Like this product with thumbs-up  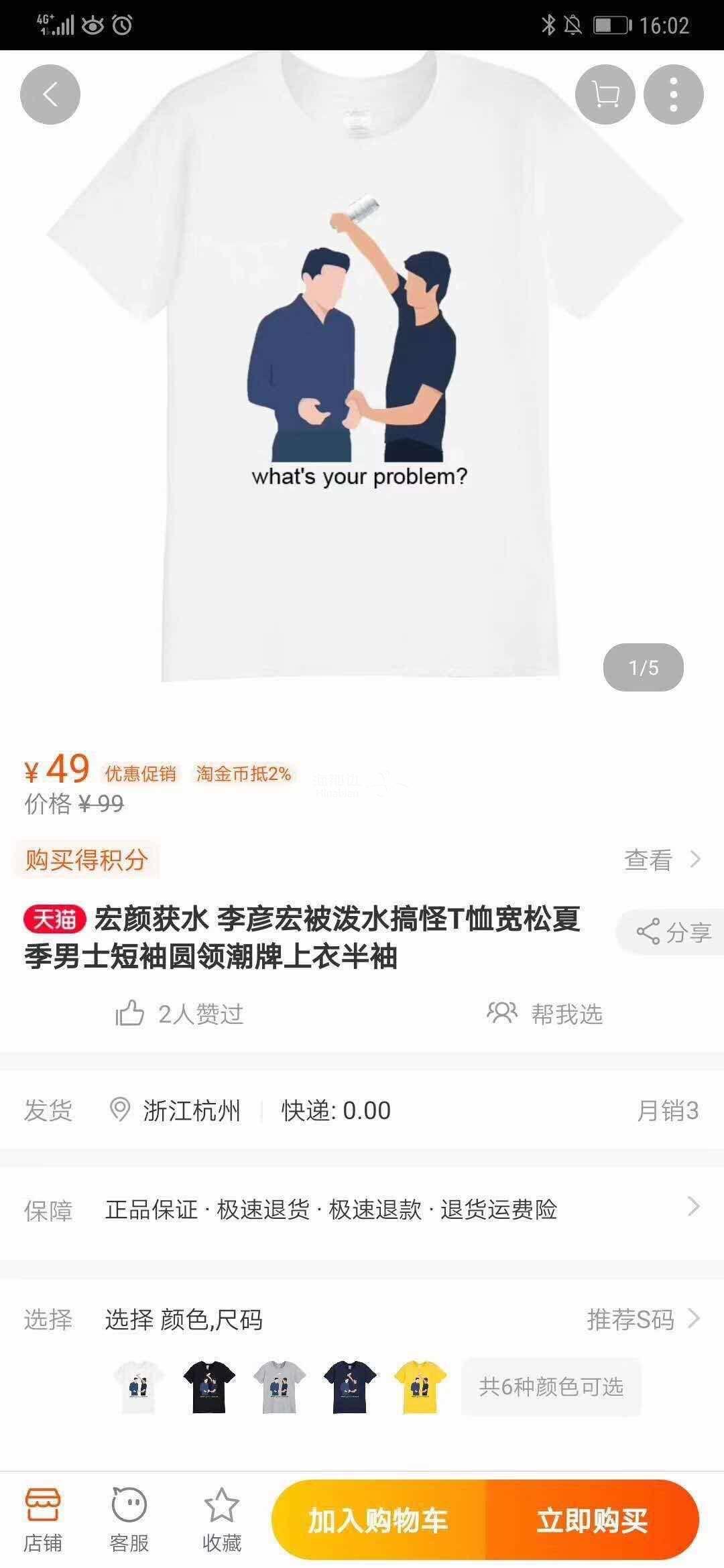click(x=130, y=1014)
